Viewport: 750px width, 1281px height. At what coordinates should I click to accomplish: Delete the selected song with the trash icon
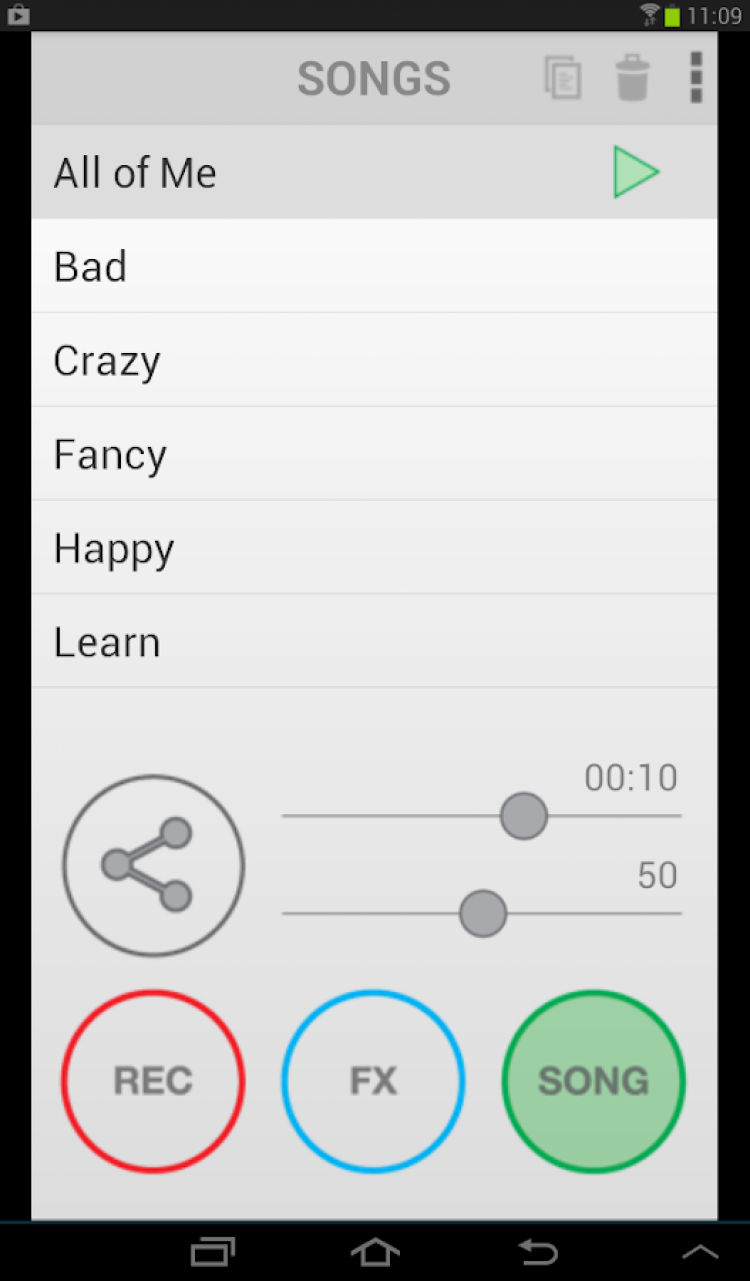pyautogui.click(x=632, y=78)
